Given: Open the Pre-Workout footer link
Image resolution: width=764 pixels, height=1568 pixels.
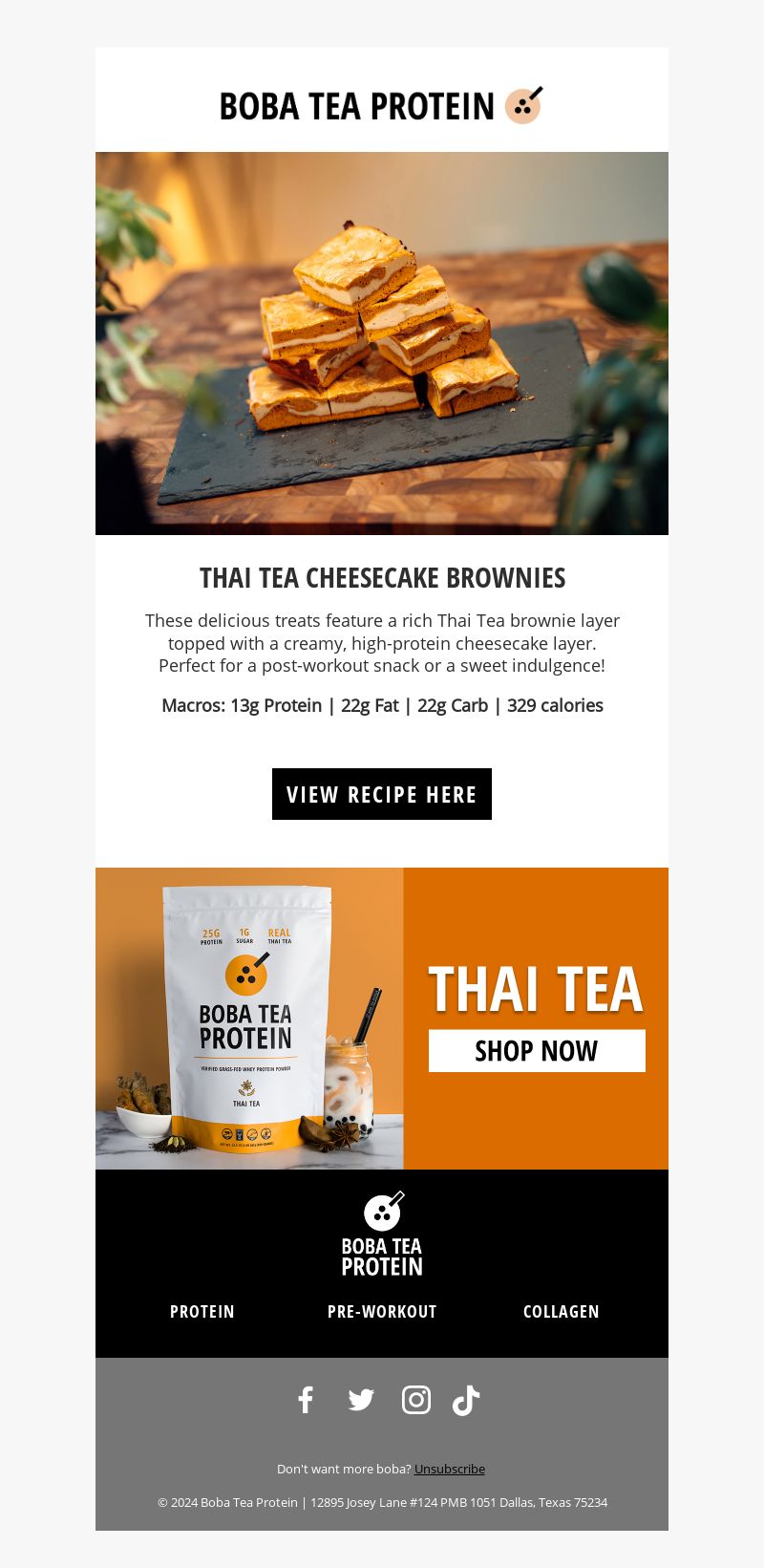Looking at the screenshot, I should click(x=382, y=1312).
